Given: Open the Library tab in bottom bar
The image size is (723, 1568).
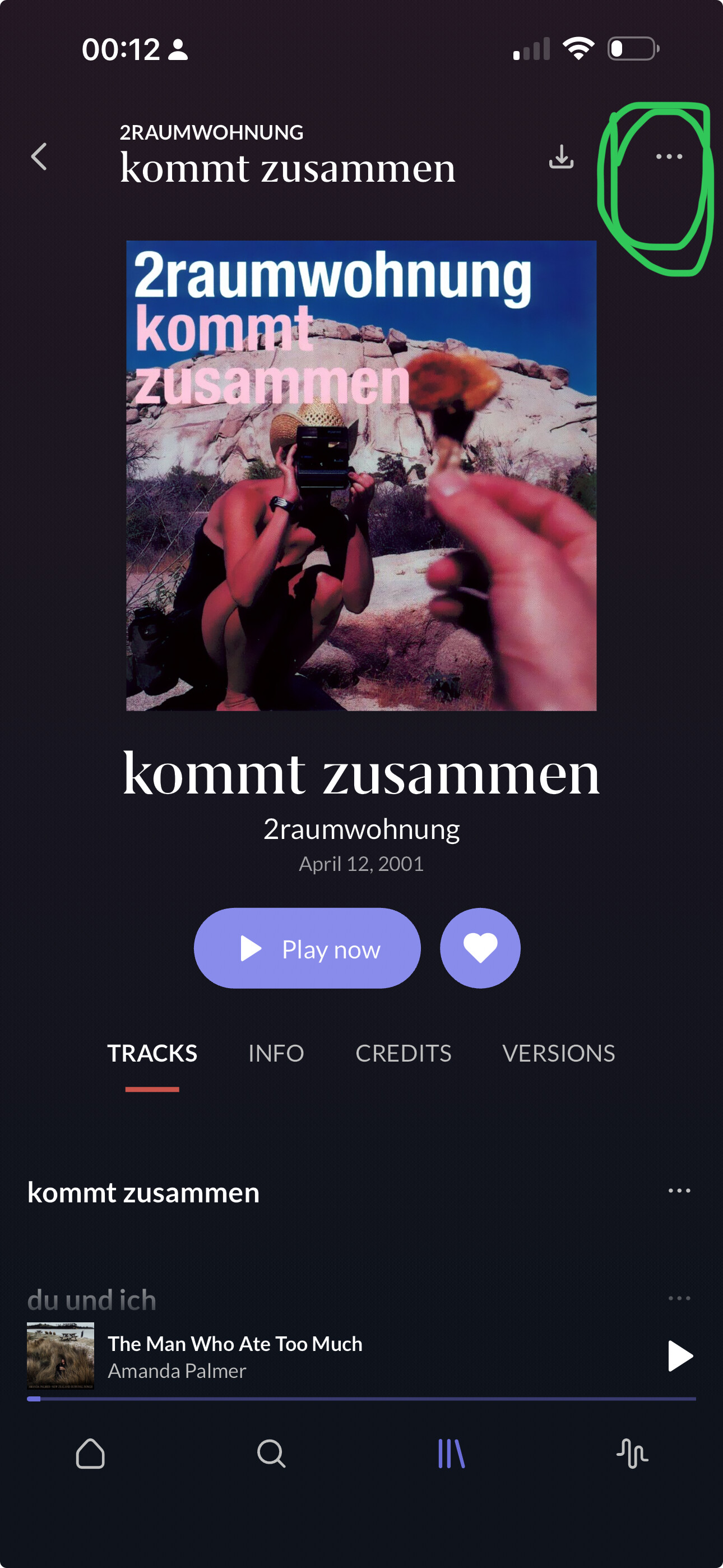Looking at the screenshot, I should click(x=452, y=1454).
